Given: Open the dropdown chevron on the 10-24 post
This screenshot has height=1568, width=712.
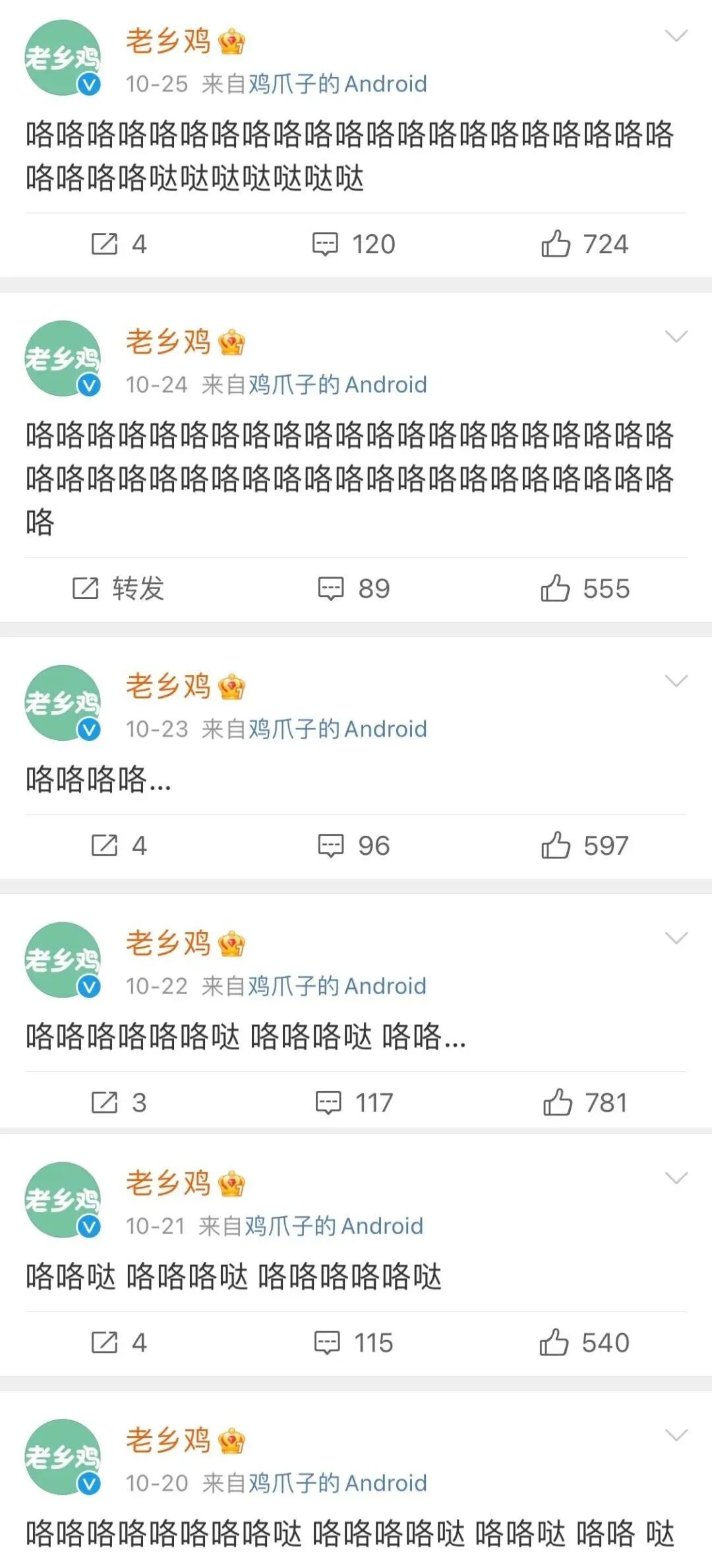Looking at the screenshot, I should point(676,337).
